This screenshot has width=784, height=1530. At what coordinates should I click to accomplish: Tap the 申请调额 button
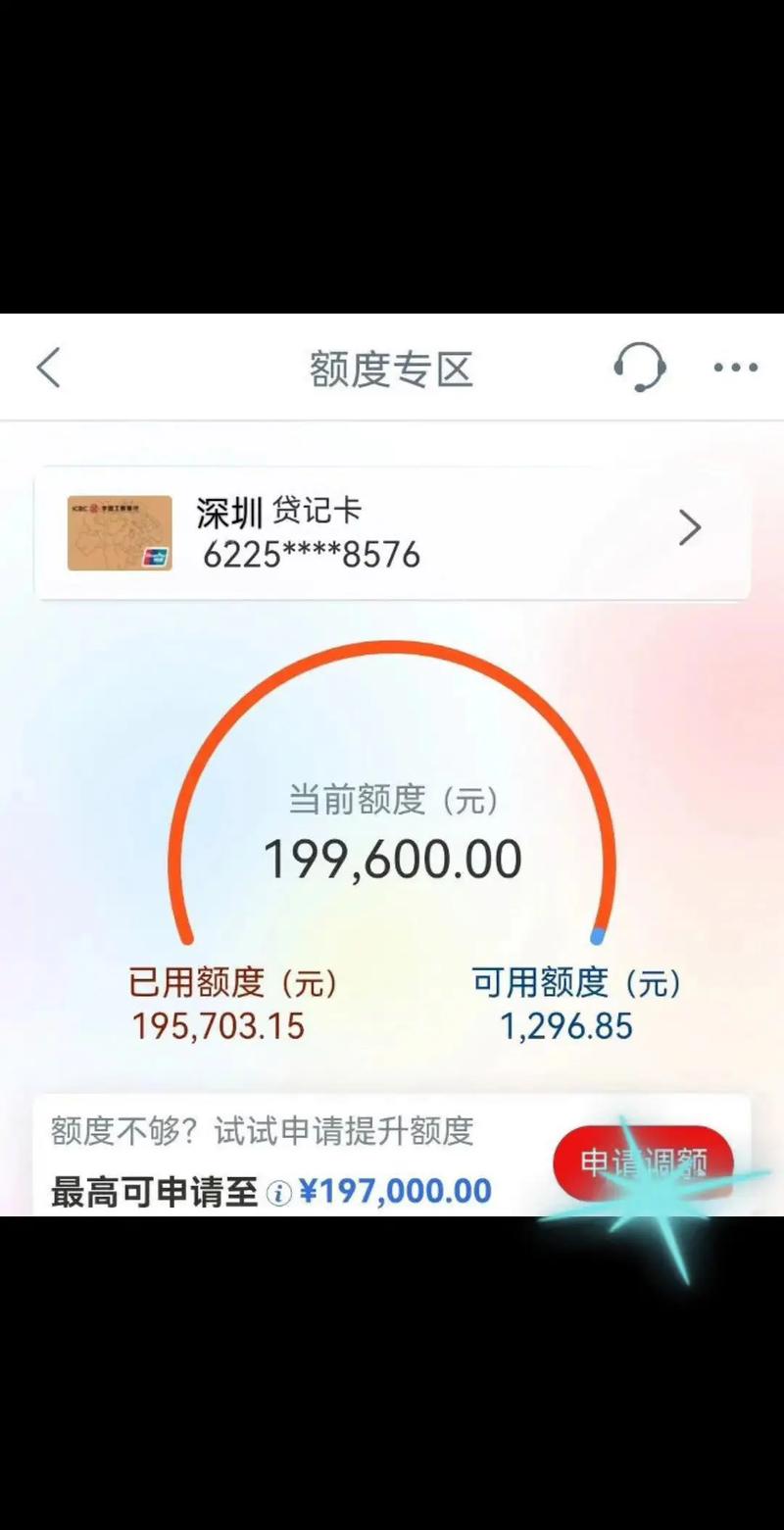tap(643, 1163)
